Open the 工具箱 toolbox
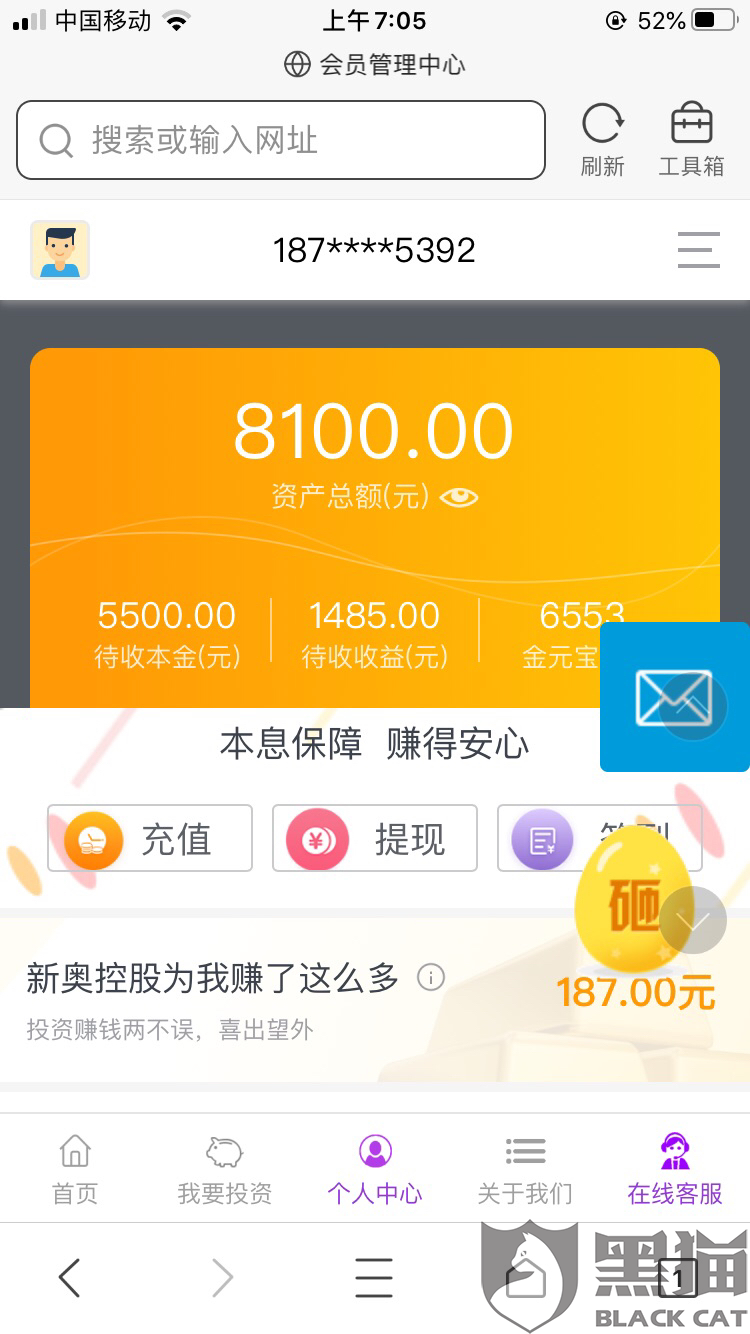This screenshot has width=750, height=1334. [x=691, y=140]
